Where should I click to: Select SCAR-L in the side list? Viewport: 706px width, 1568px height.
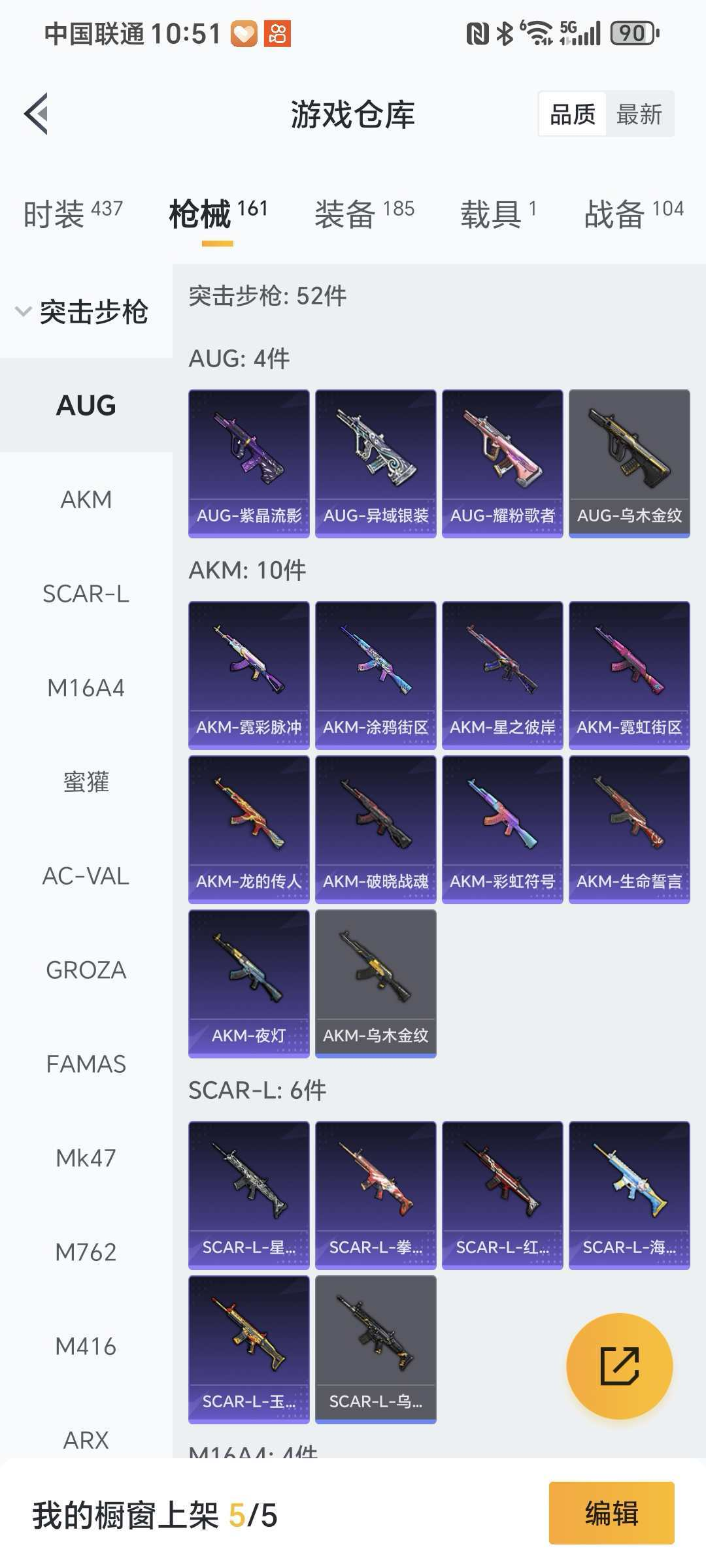(x=86, y=594)
